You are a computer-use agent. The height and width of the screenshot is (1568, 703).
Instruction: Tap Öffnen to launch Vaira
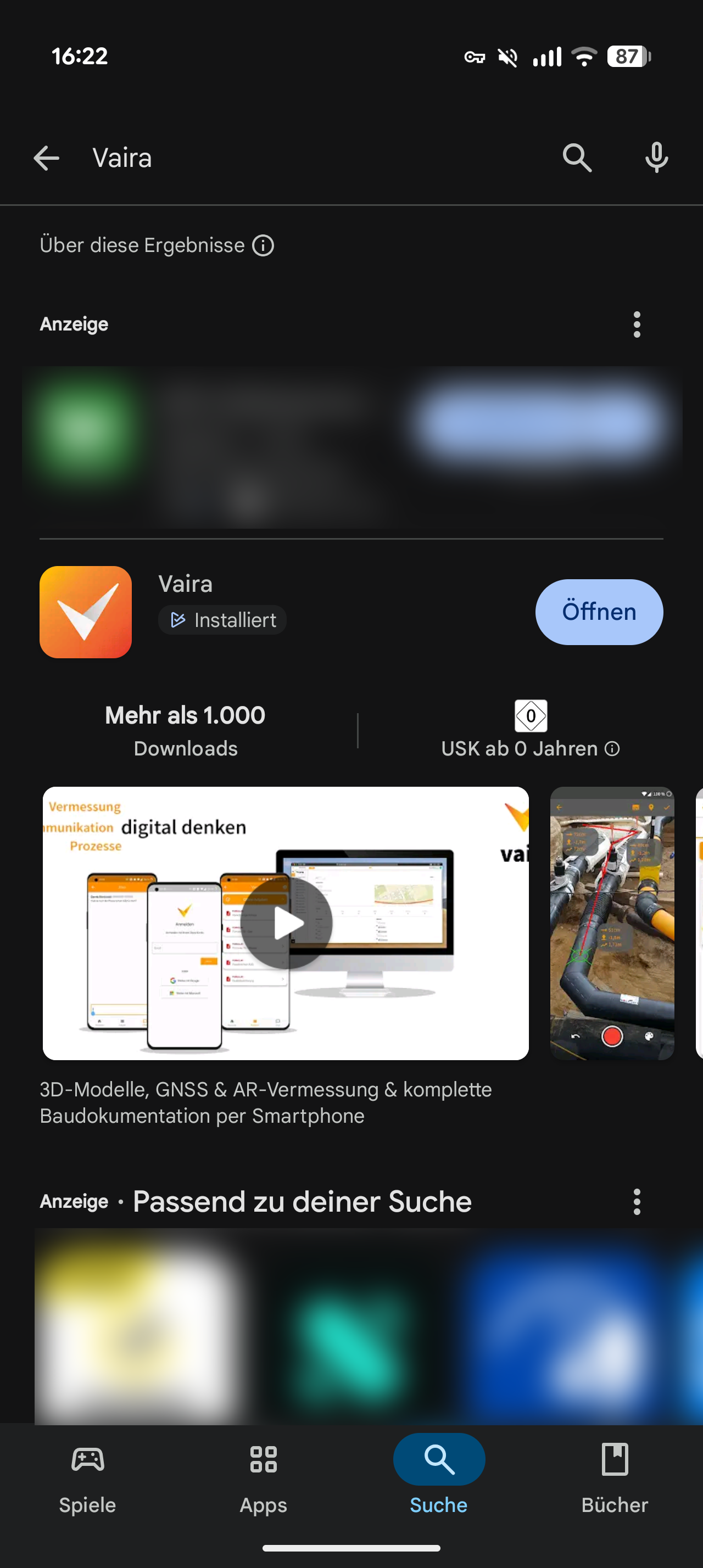[x=599, y=612]
